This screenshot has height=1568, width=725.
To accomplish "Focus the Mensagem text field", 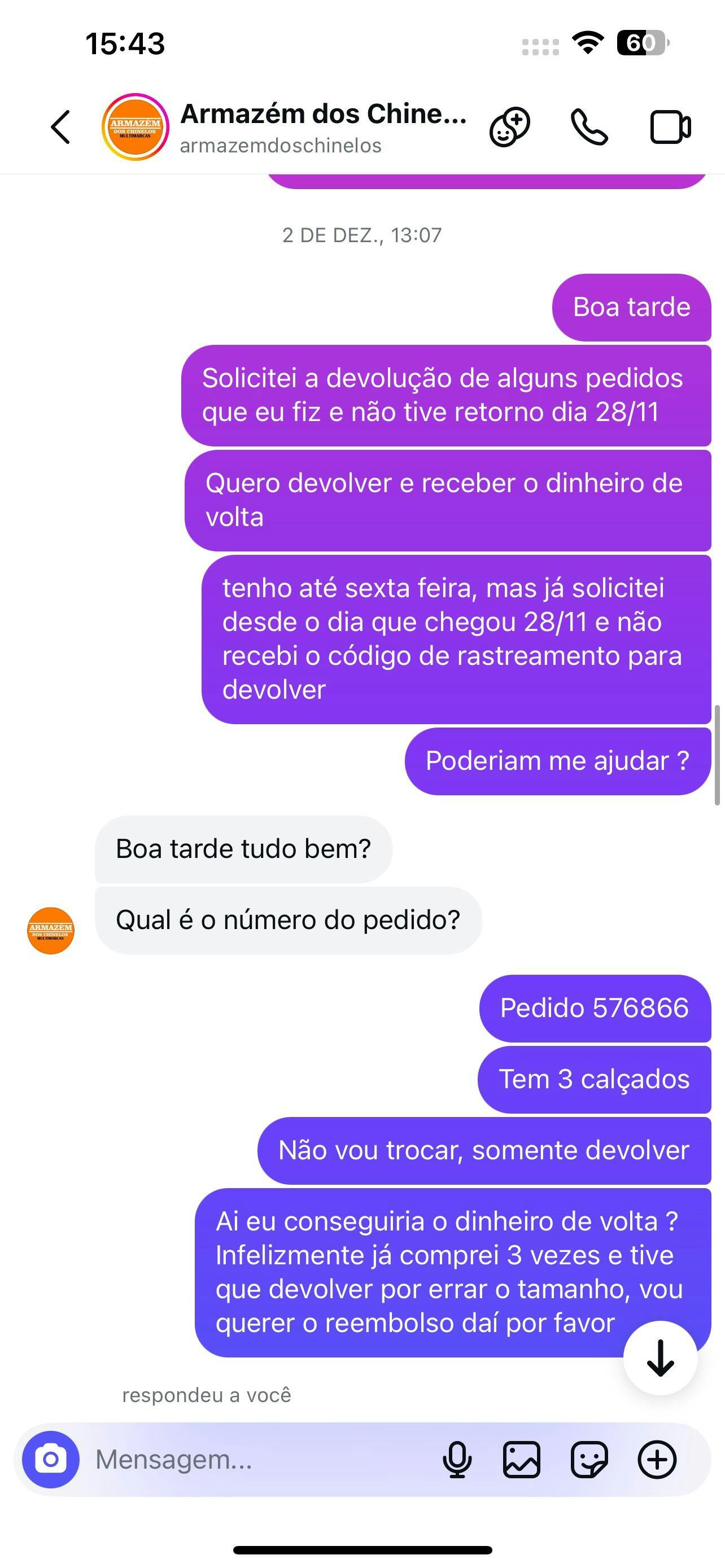I will 256,1459.
